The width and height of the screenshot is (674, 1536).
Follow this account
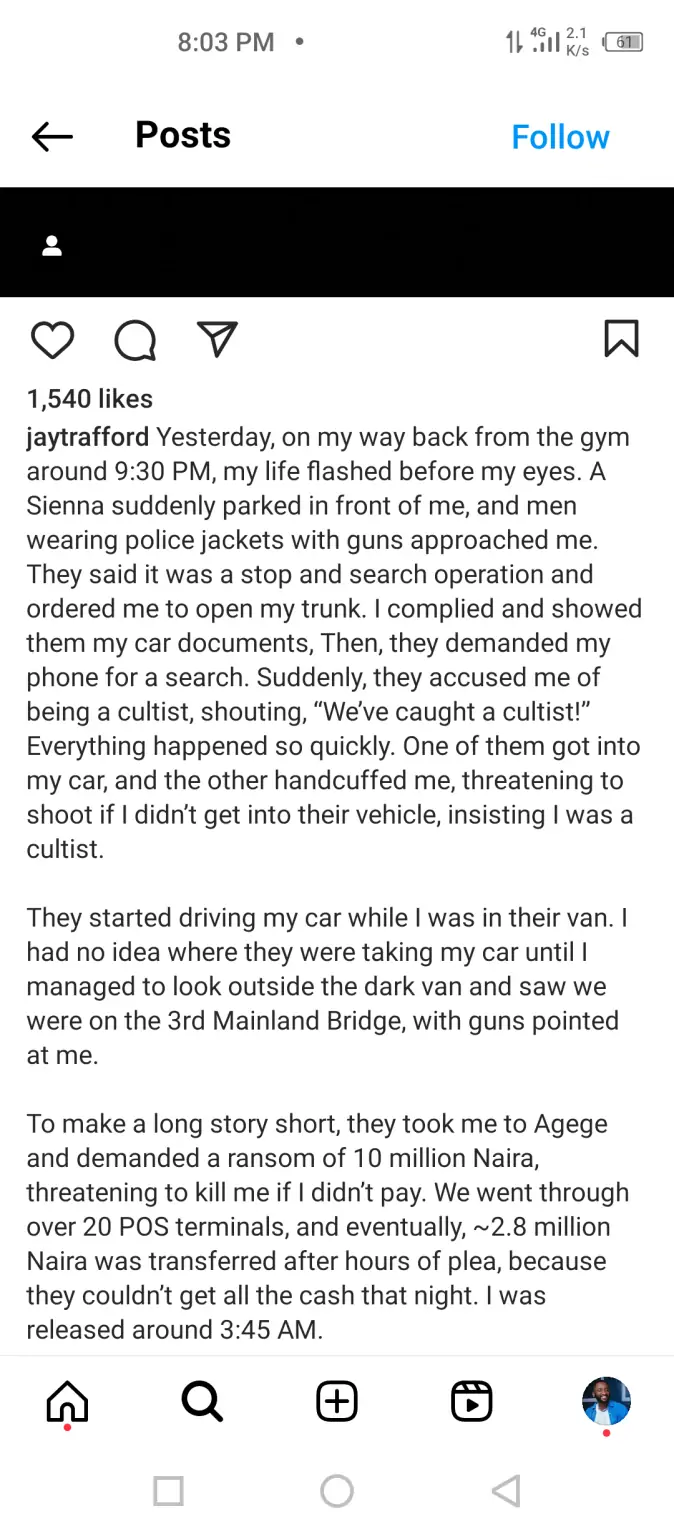tap(560, 137)
